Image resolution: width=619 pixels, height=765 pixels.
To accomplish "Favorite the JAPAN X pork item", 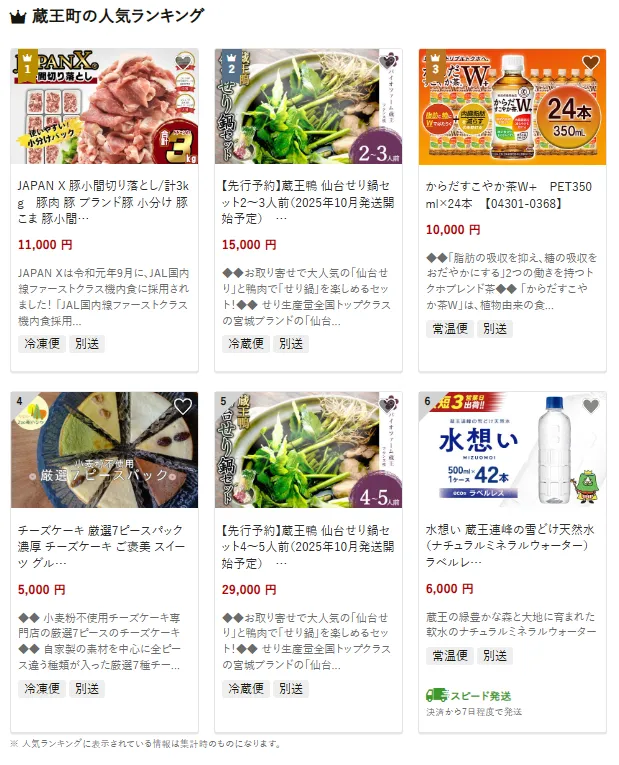I will [x=183, y=63].
